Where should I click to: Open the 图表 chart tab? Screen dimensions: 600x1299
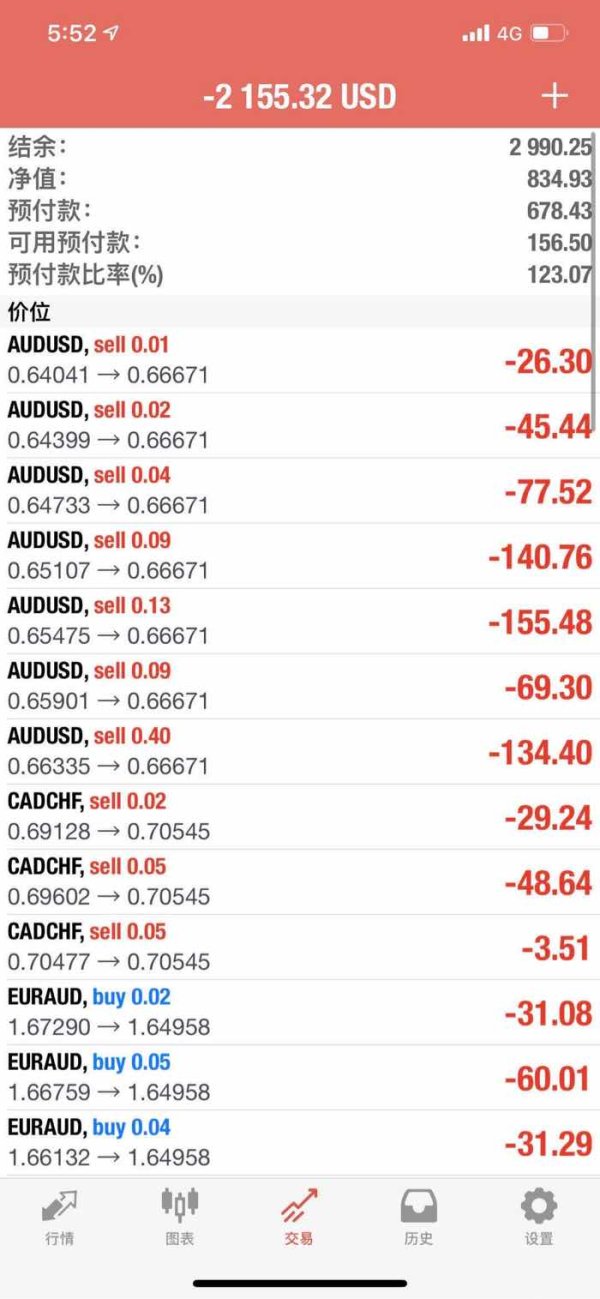point(179,1216)
